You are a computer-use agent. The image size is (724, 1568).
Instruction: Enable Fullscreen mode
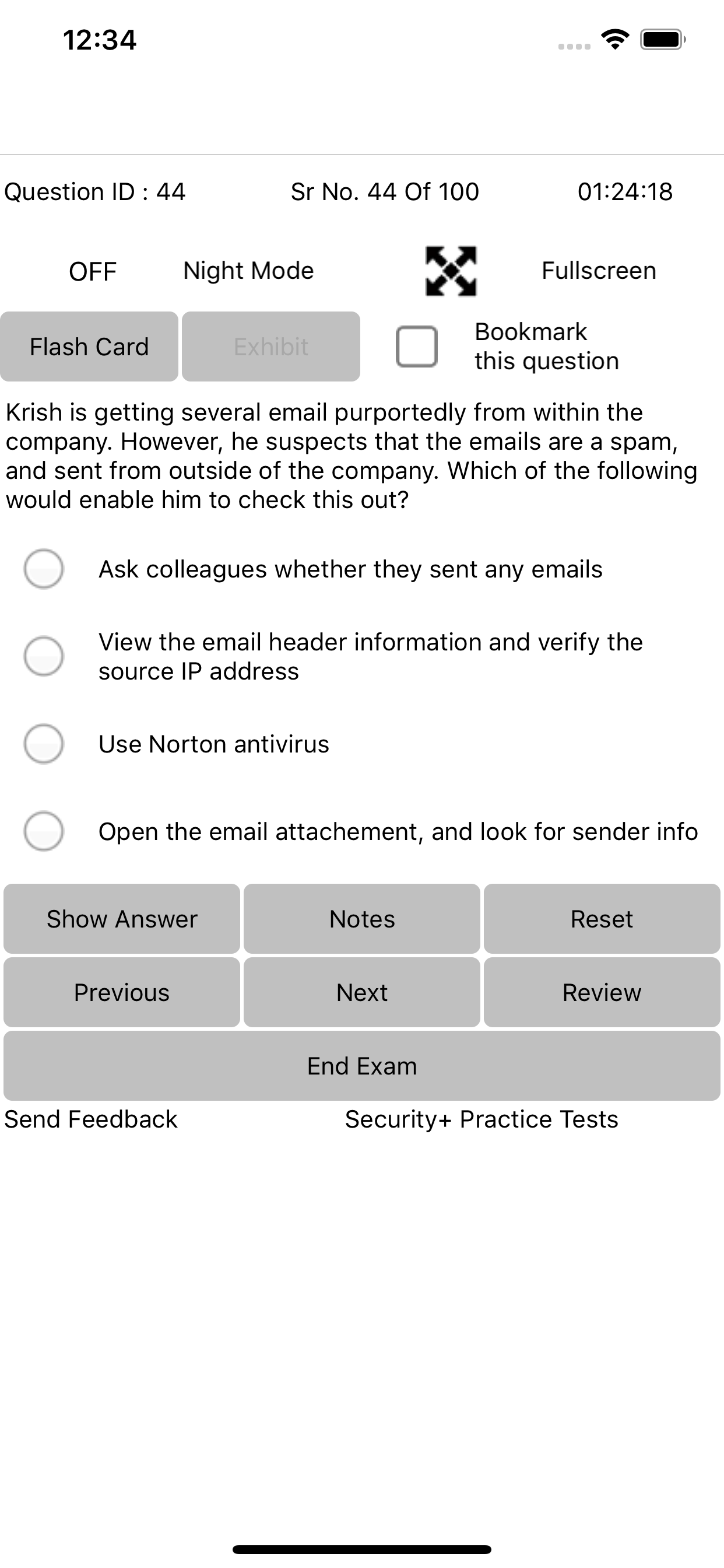point(598,270)
